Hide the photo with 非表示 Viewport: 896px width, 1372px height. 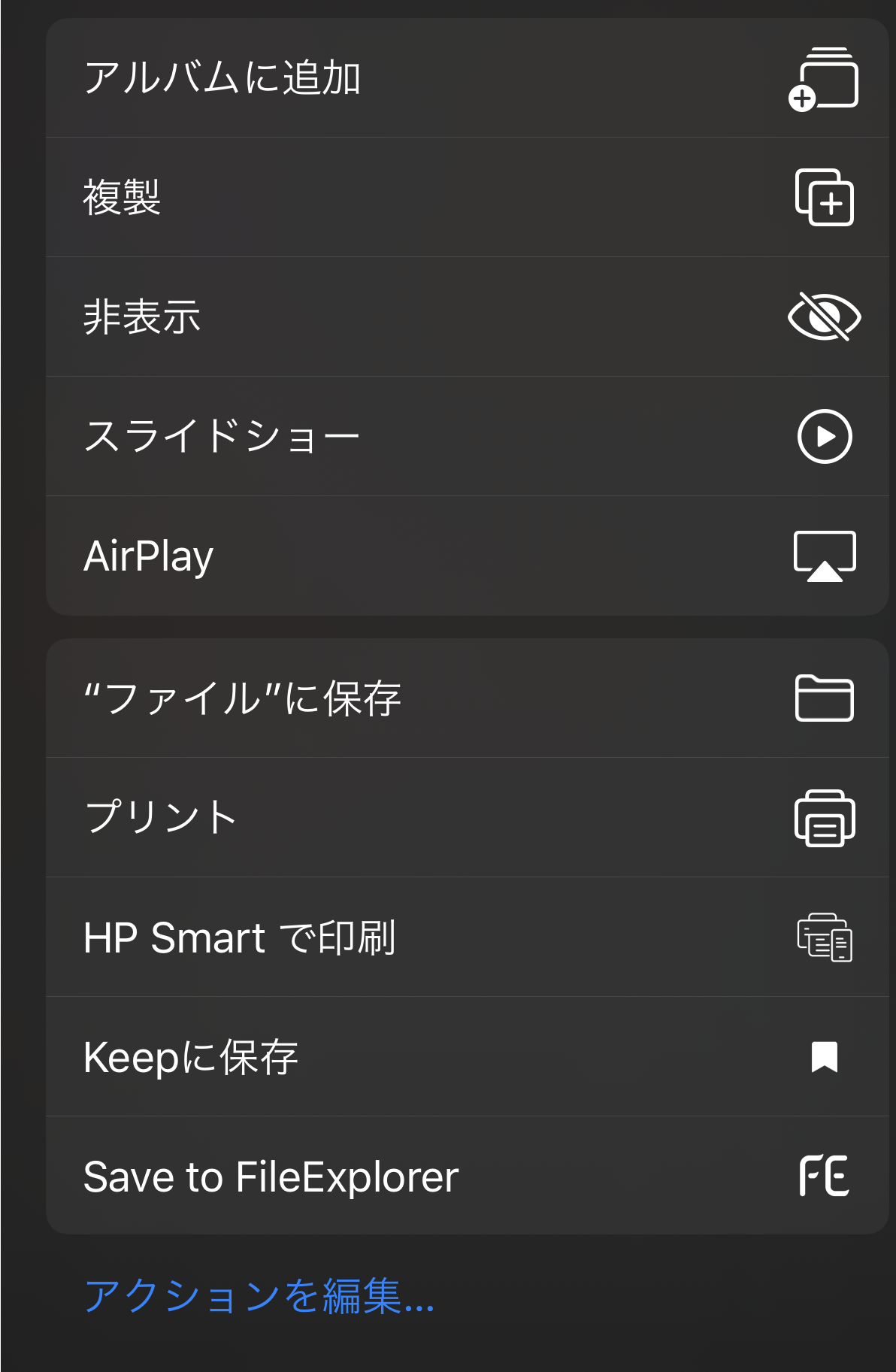click(466, 316)
